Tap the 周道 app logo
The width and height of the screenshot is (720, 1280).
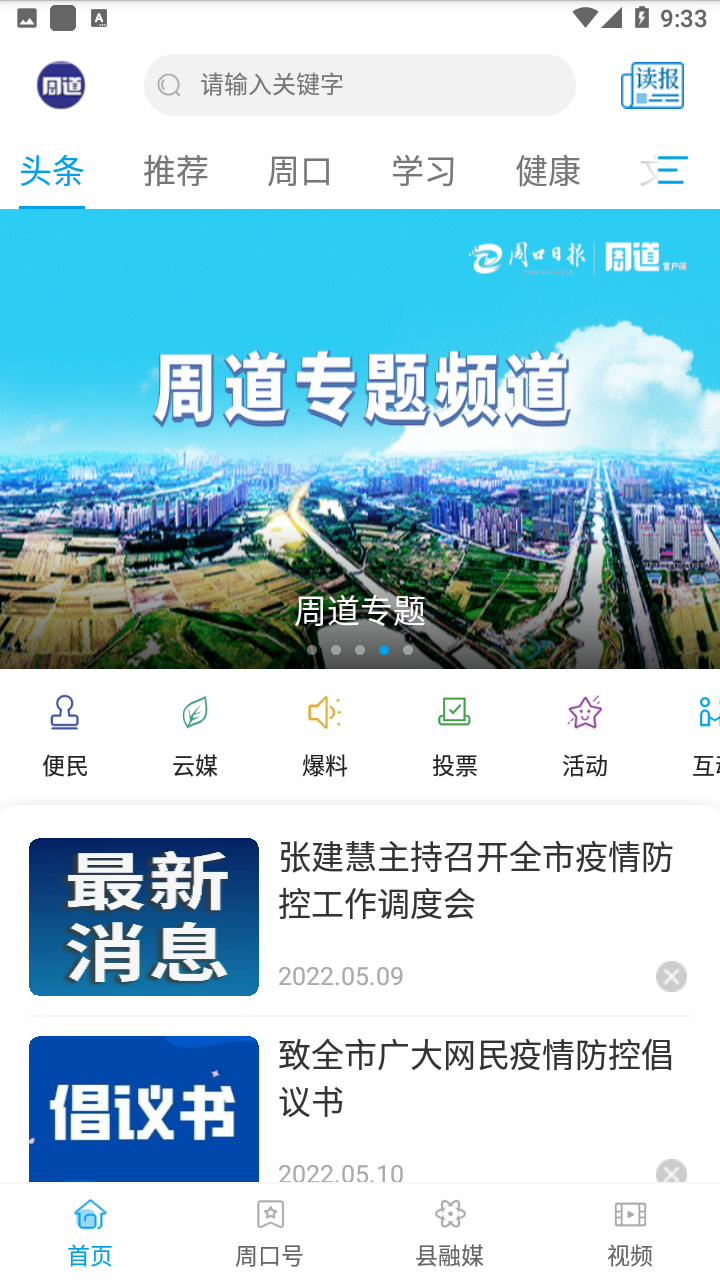[x=62, y=85]
